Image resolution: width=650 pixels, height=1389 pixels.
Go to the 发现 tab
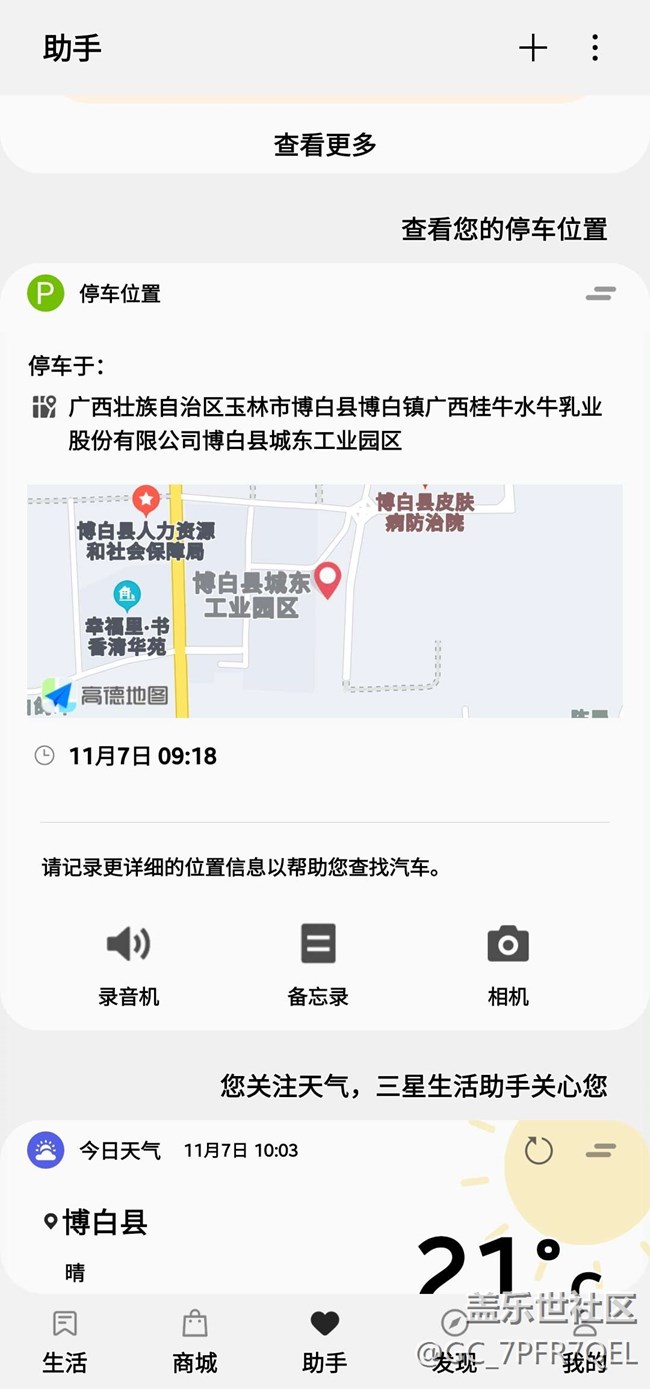[455, 1342]
